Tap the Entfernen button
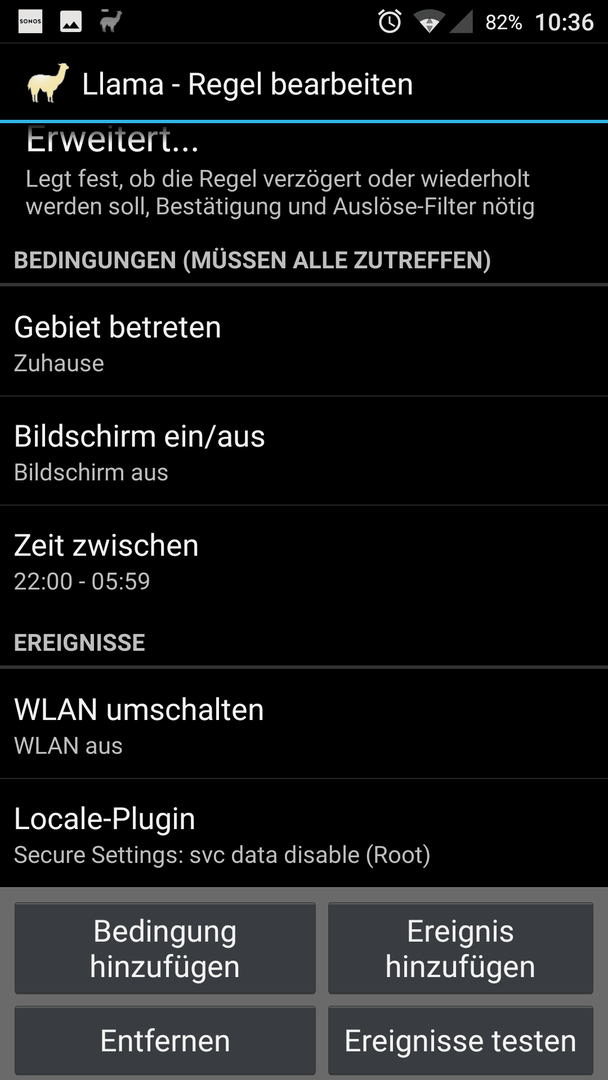608x1080 pixels. (165, 1041)
